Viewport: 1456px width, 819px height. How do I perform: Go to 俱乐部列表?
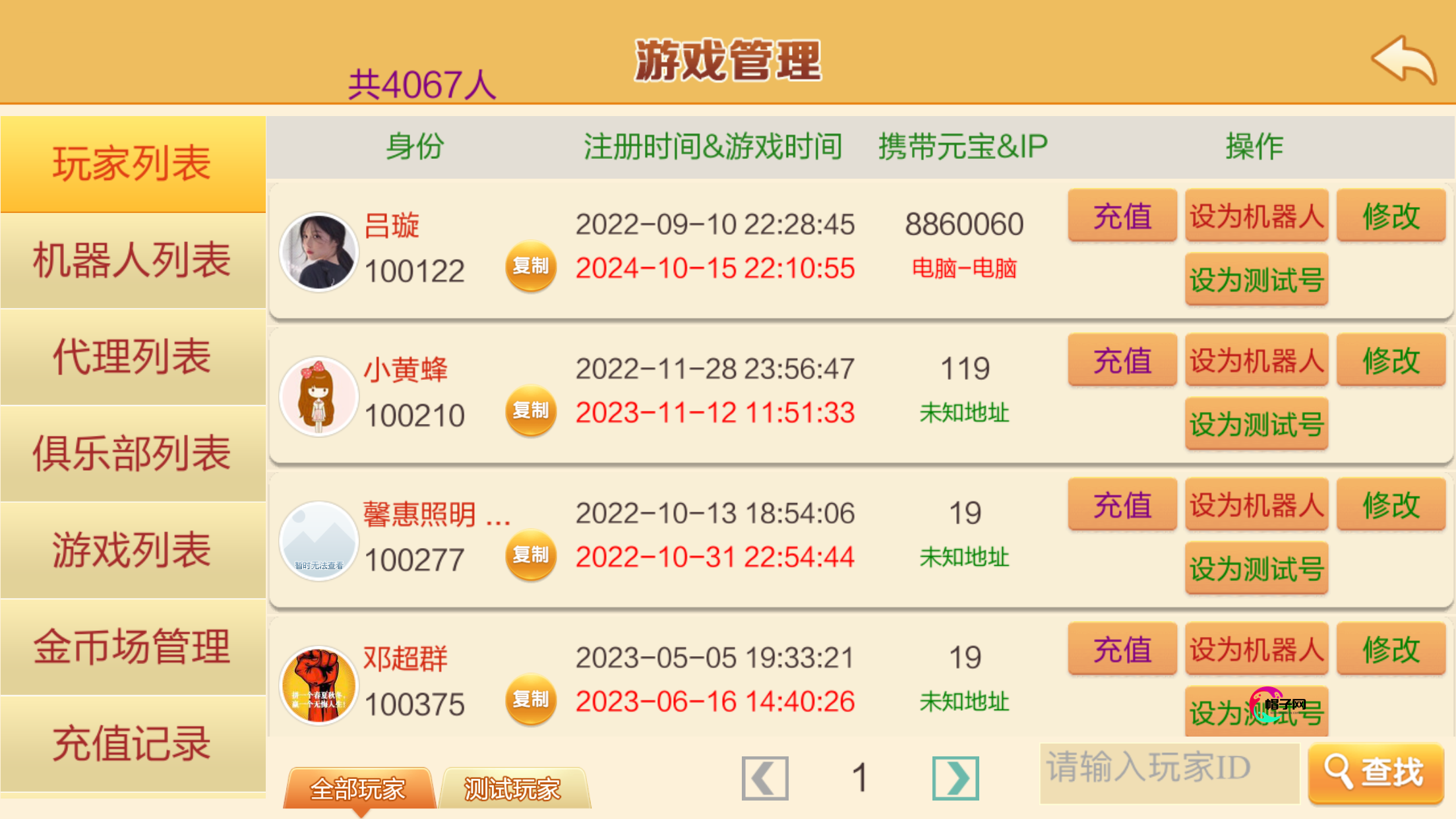click(132, 453)
